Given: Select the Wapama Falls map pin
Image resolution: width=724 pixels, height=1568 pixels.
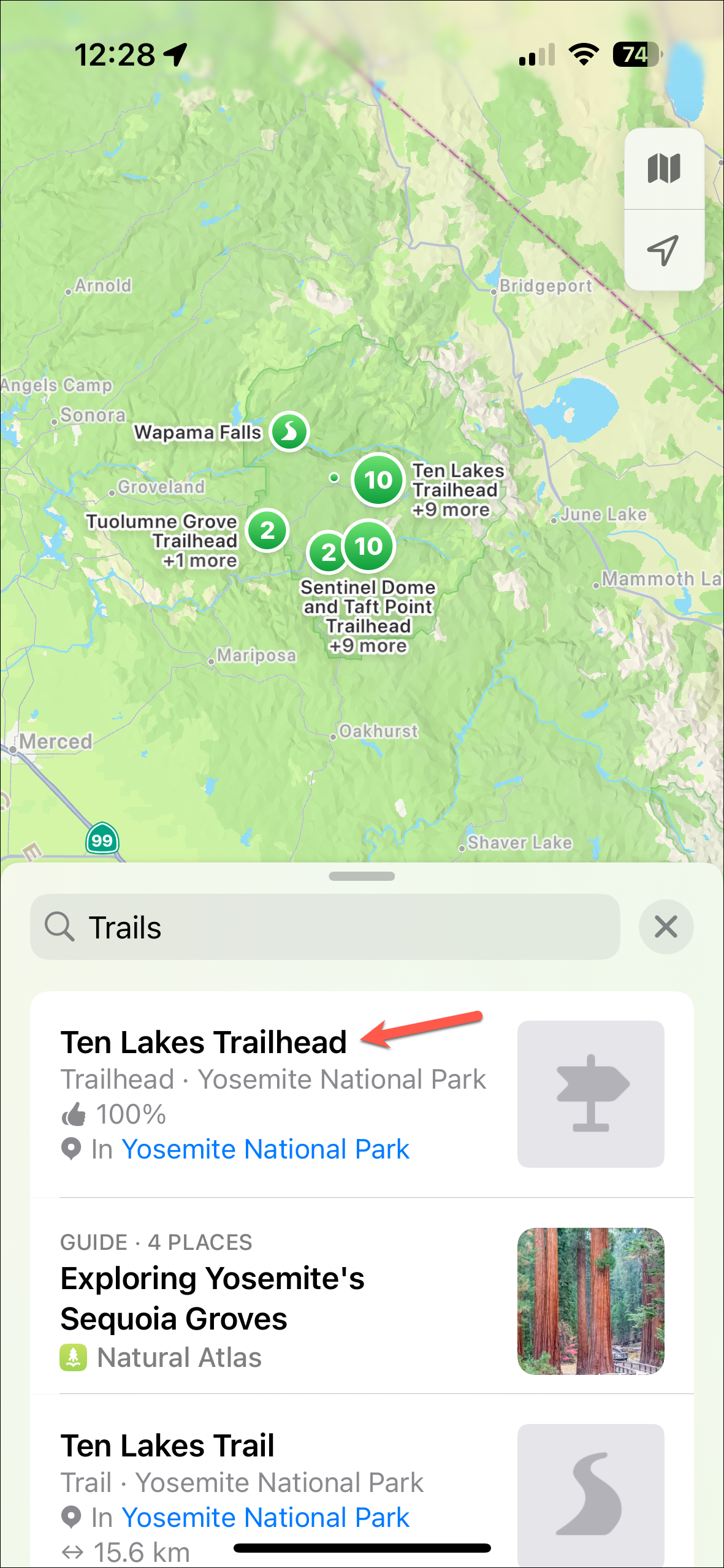Looking at the screenshot, I should pyautogui.click(x=289, y=432).
